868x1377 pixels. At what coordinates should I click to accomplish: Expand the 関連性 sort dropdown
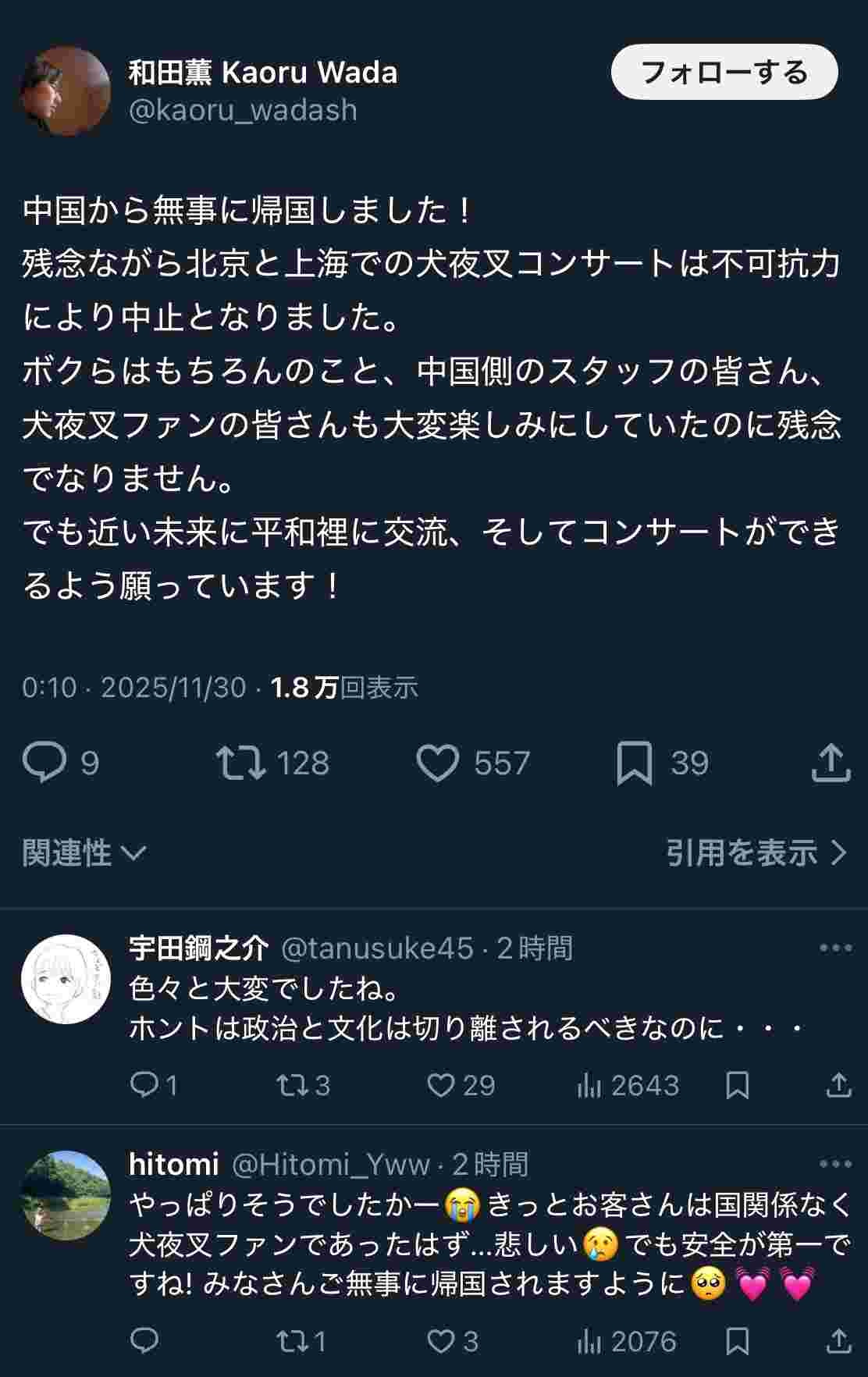[84, 853]
